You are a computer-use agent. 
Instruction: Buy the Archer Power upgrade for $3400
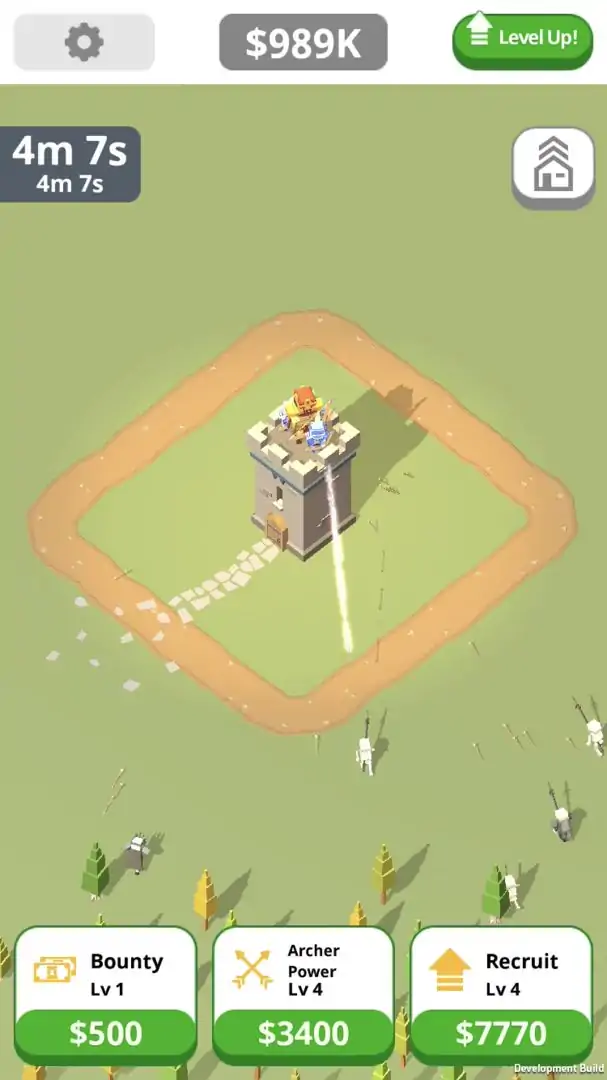(303, 1032)
